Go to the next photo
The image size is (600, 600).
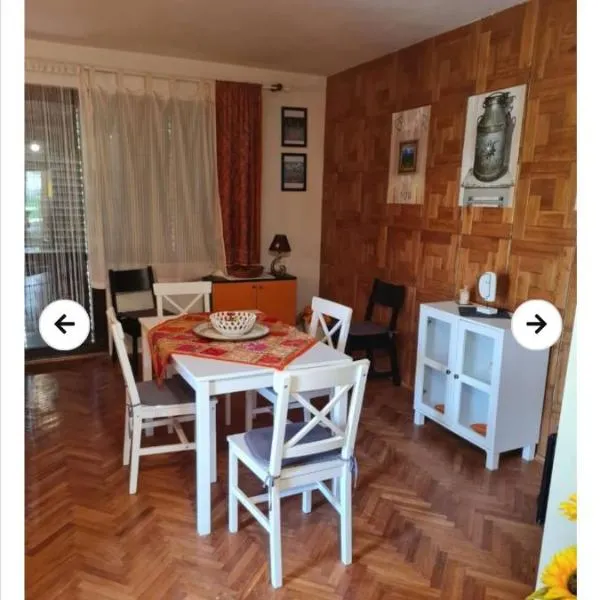tap(536, 324)
